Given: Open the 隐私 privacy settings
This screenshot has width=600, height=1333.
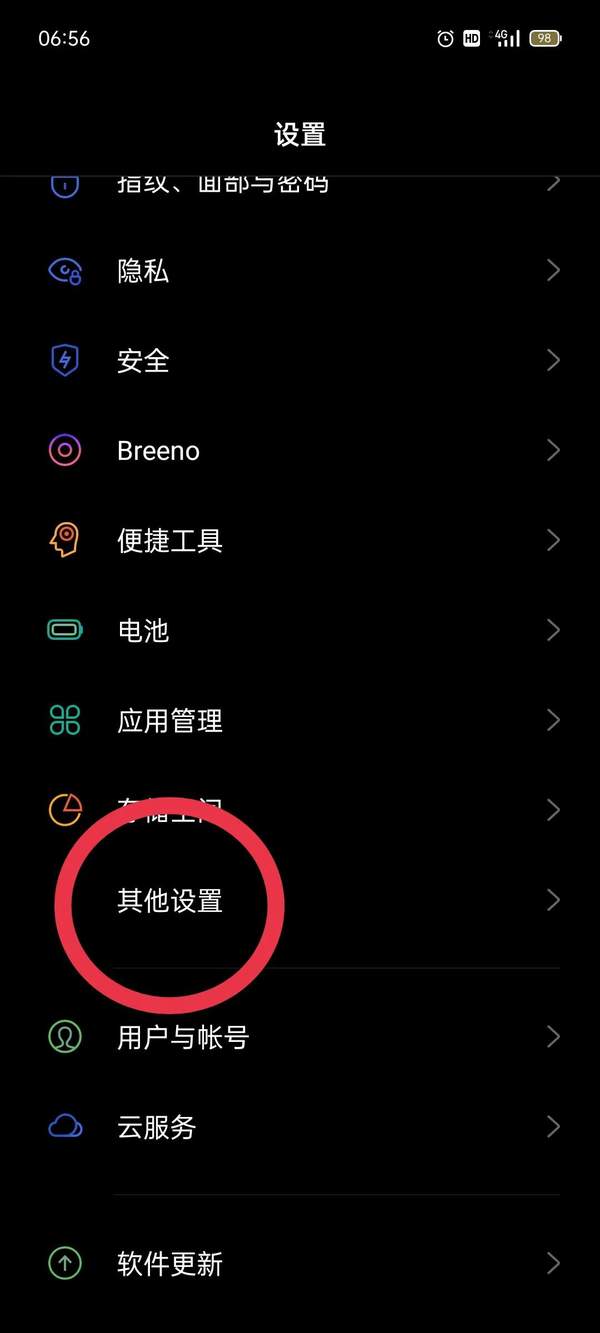Looking at the screenshot, I should (x=143, y=271).
